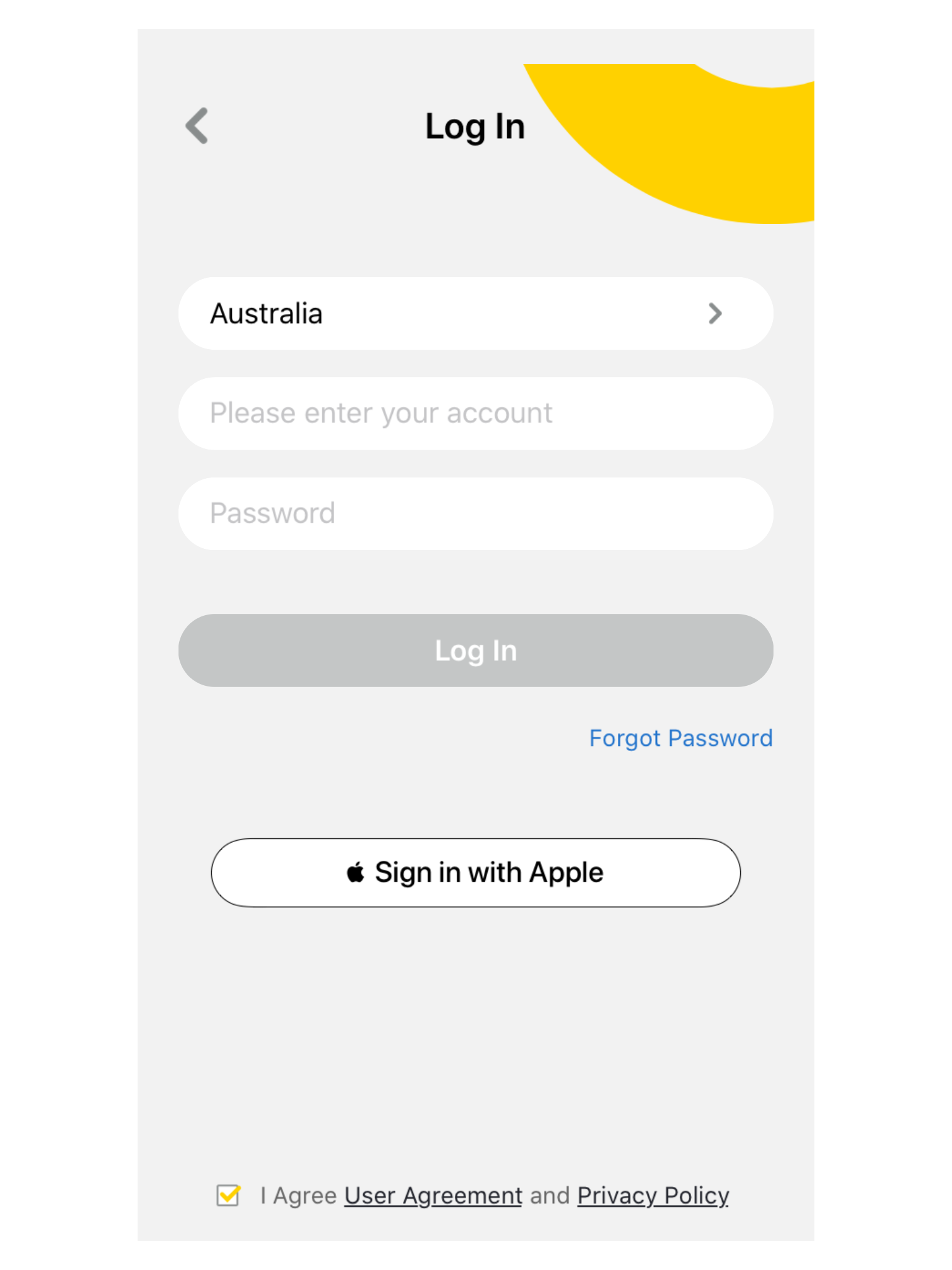This screenshot has height=1270, width=952.
Task: Go back using the back arrow
Action: [197, 126]
